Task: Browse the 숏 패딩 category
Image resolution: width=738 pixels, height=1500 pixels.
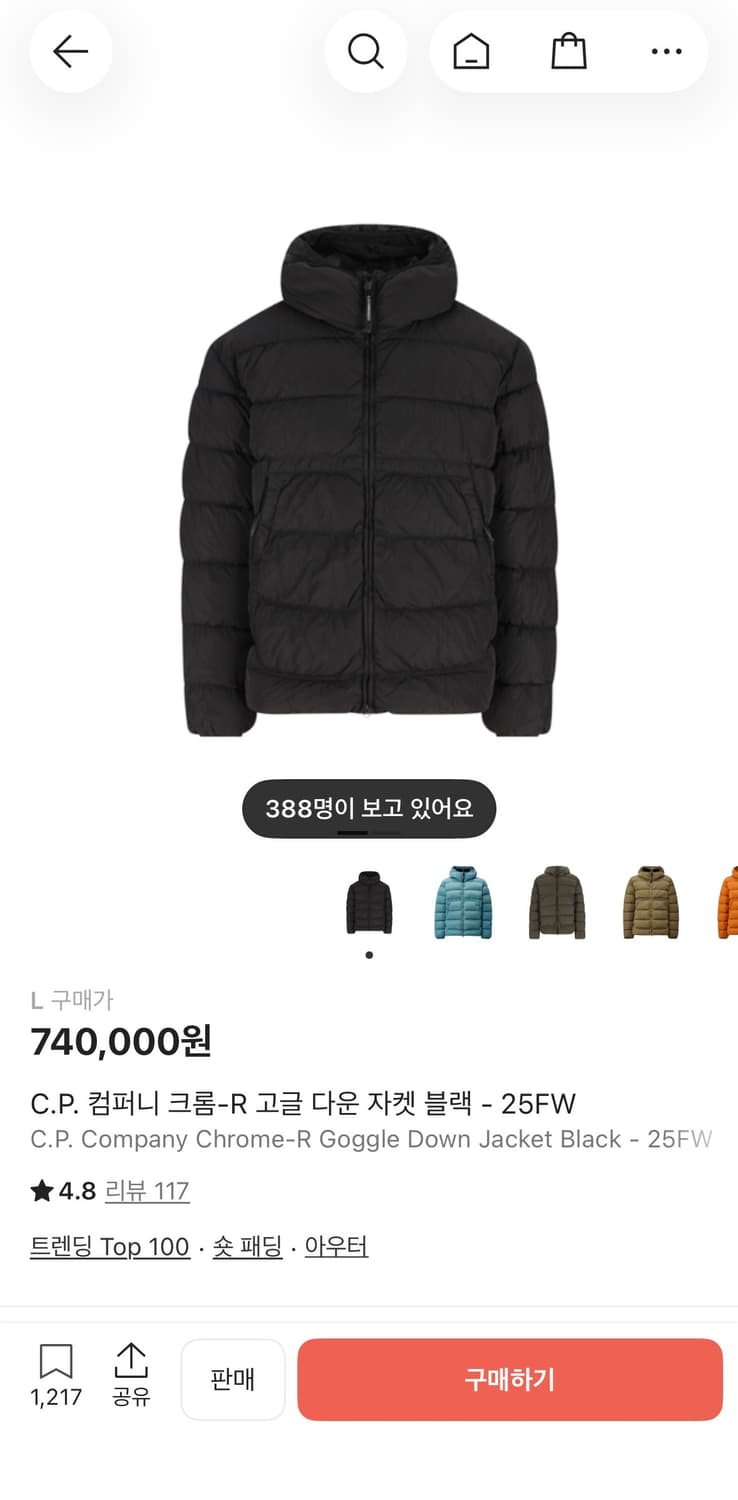Action: point(248,1246)
